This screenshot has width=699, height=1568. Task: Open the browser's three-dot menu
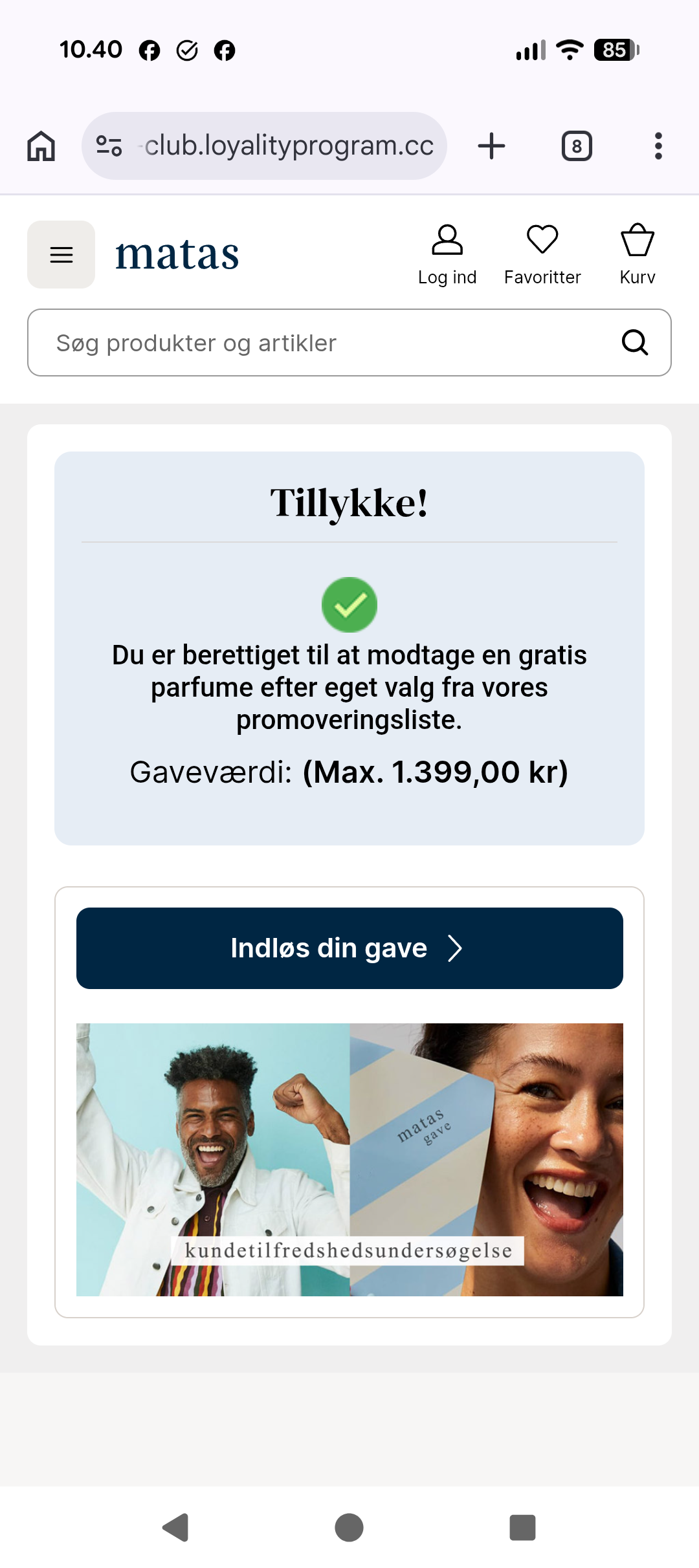658,146
